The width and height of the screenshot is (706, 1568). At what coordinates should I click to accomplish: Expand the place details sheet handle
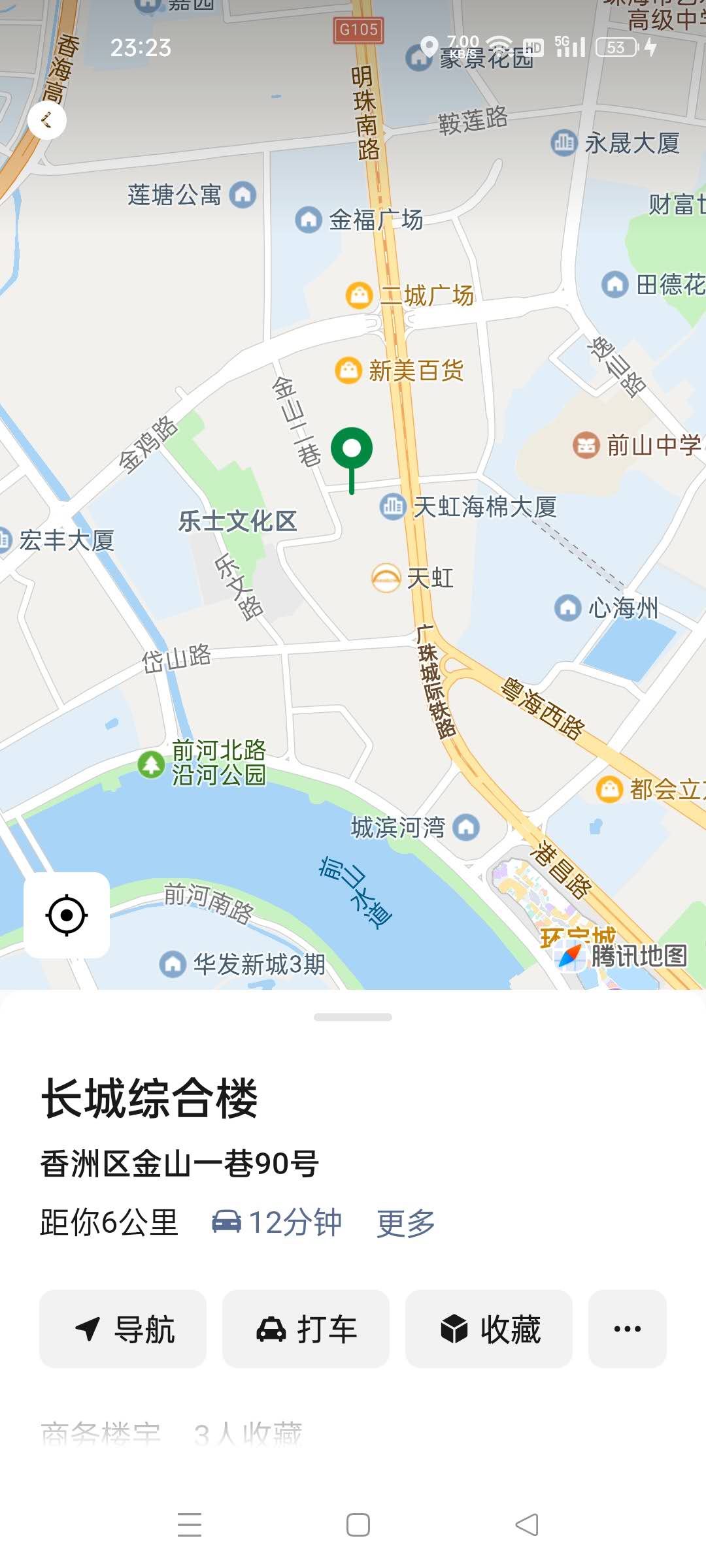coord(353,1017)
